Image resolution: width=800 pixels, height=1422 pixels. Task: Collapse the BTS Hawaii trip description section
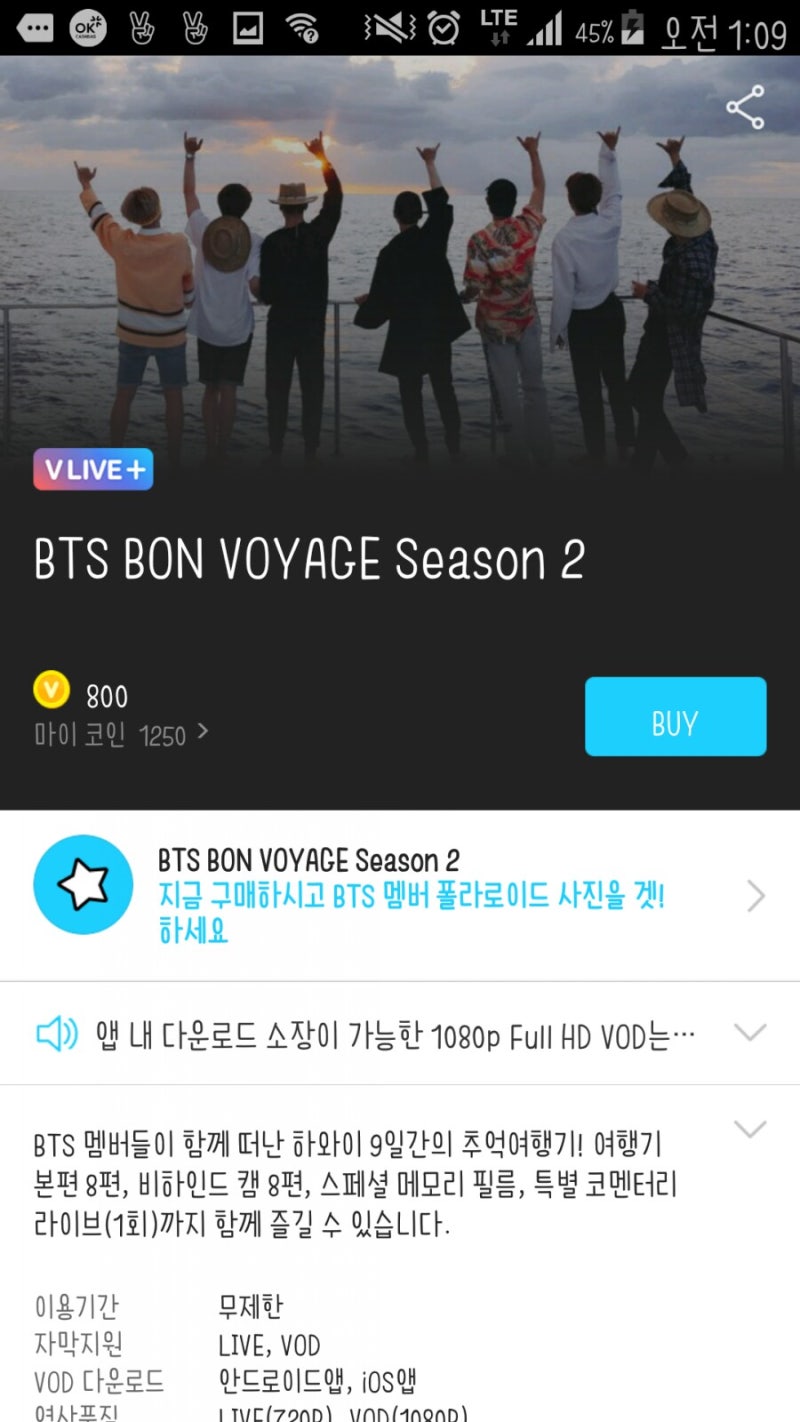749,1128
